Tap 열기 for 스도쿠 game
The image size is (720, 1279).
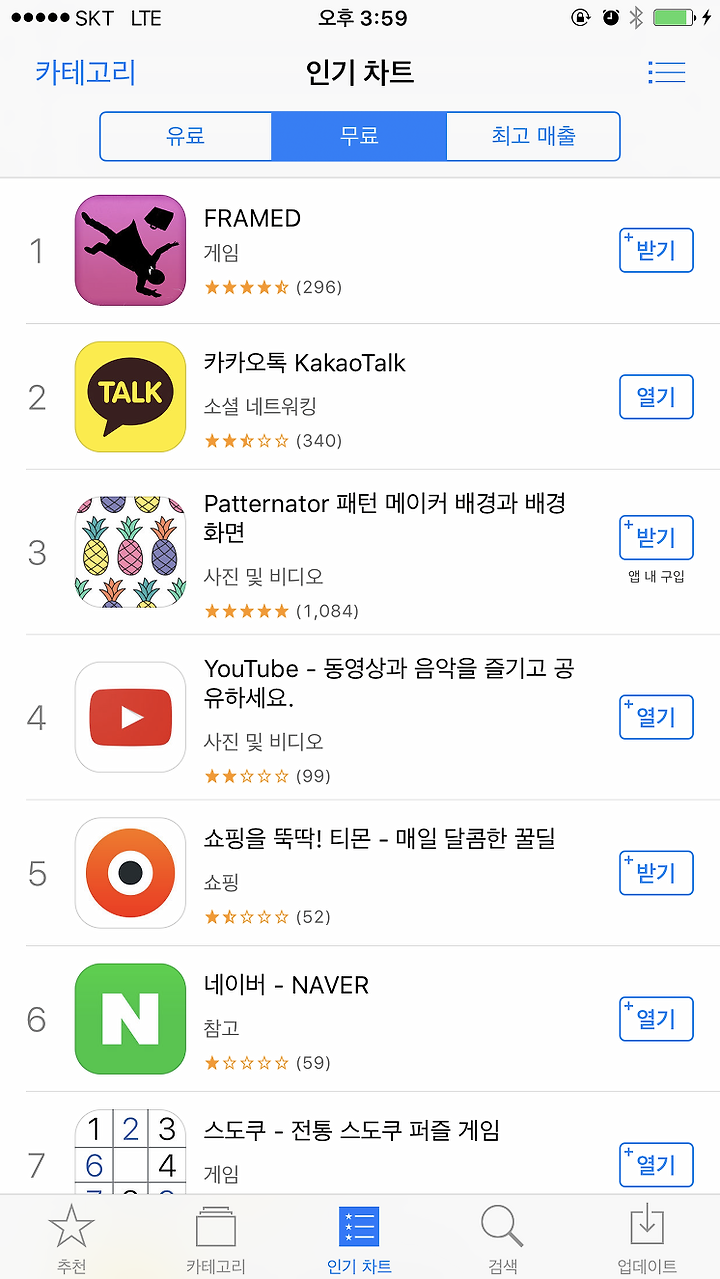[656, 1165]
